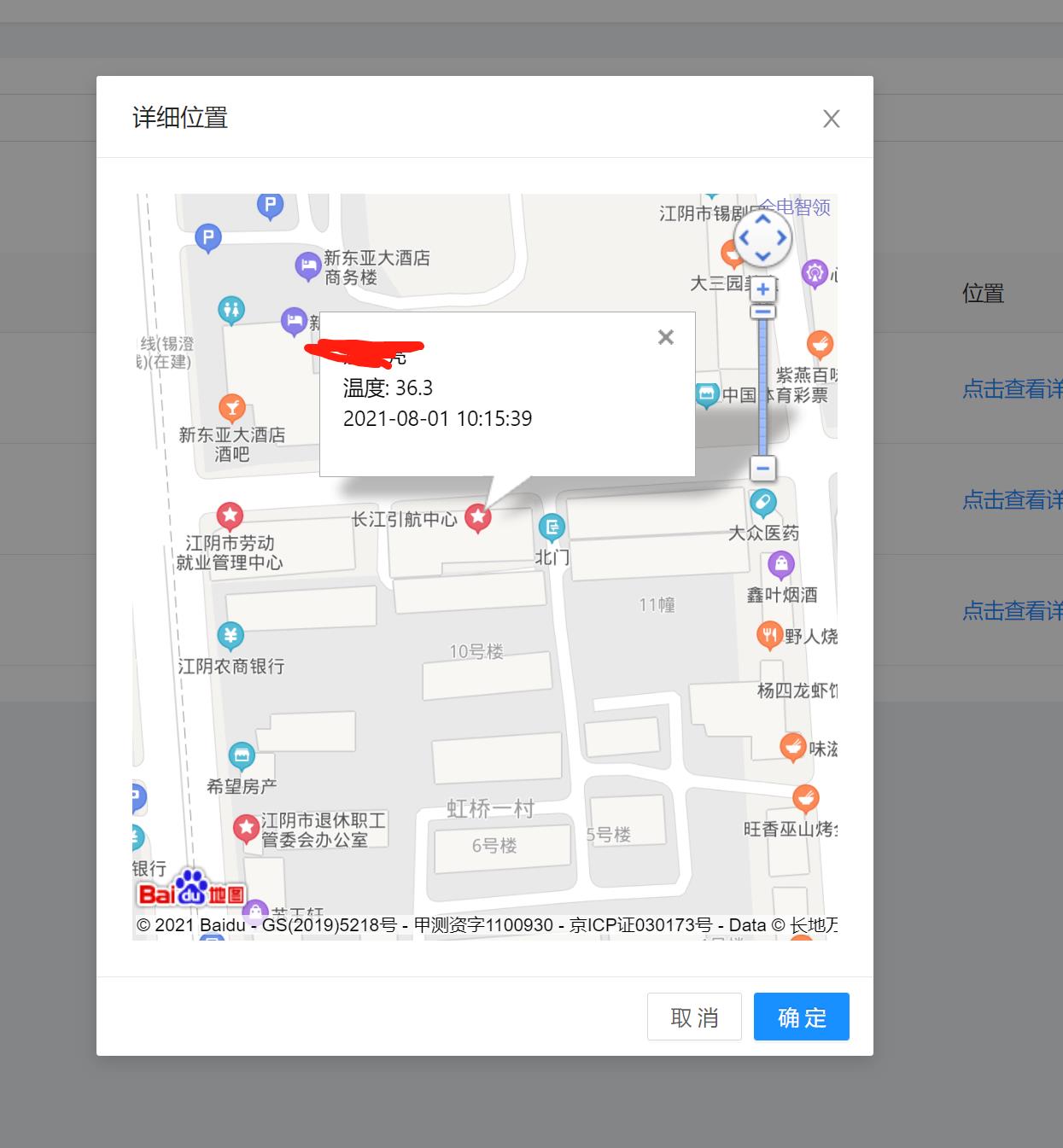Select the 江阴市劳动就业管理中心 marker
Screen dimensions: 1063x1148
230,516
